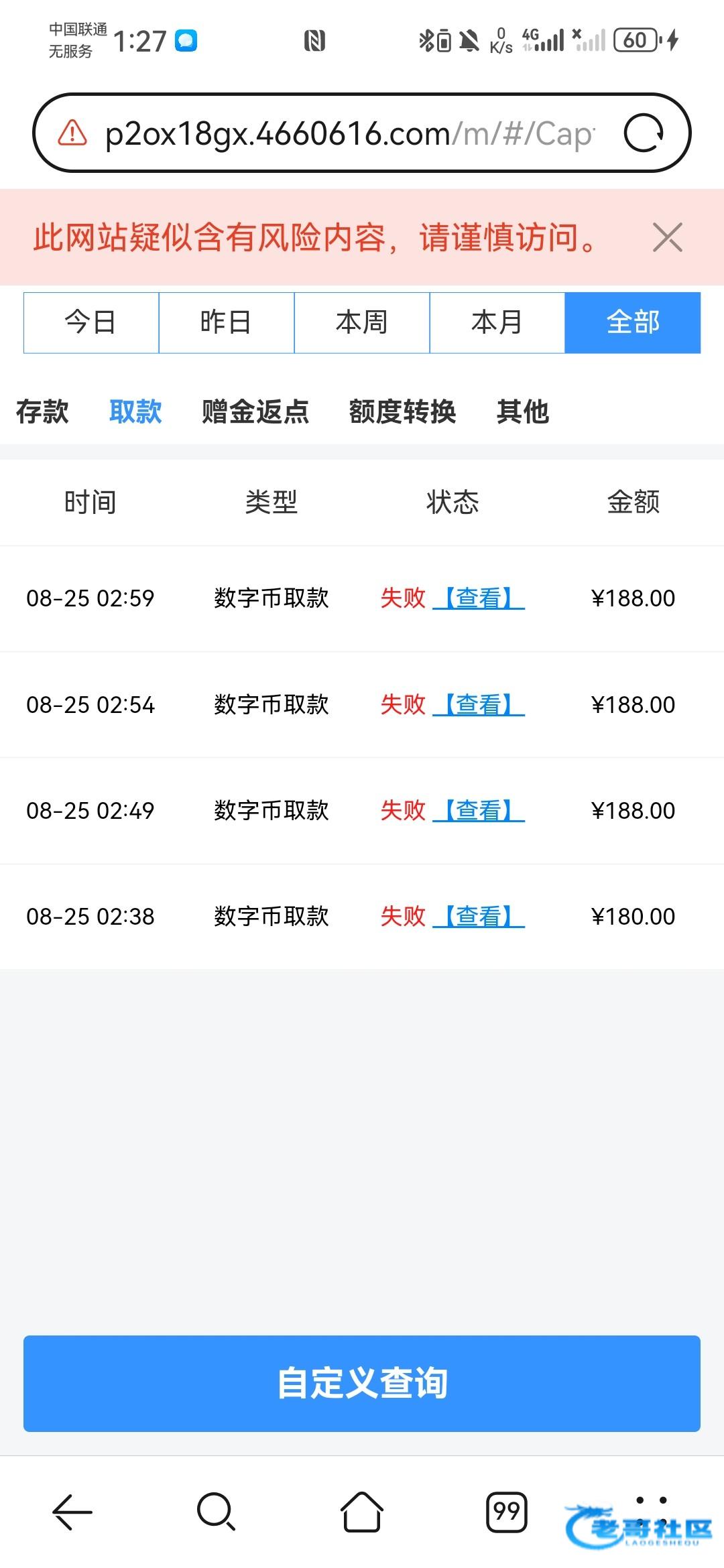Check the ¥180.00 withdrawal failure reason
The width and height of the screenshot is (724, 1568).
[479, 916]
